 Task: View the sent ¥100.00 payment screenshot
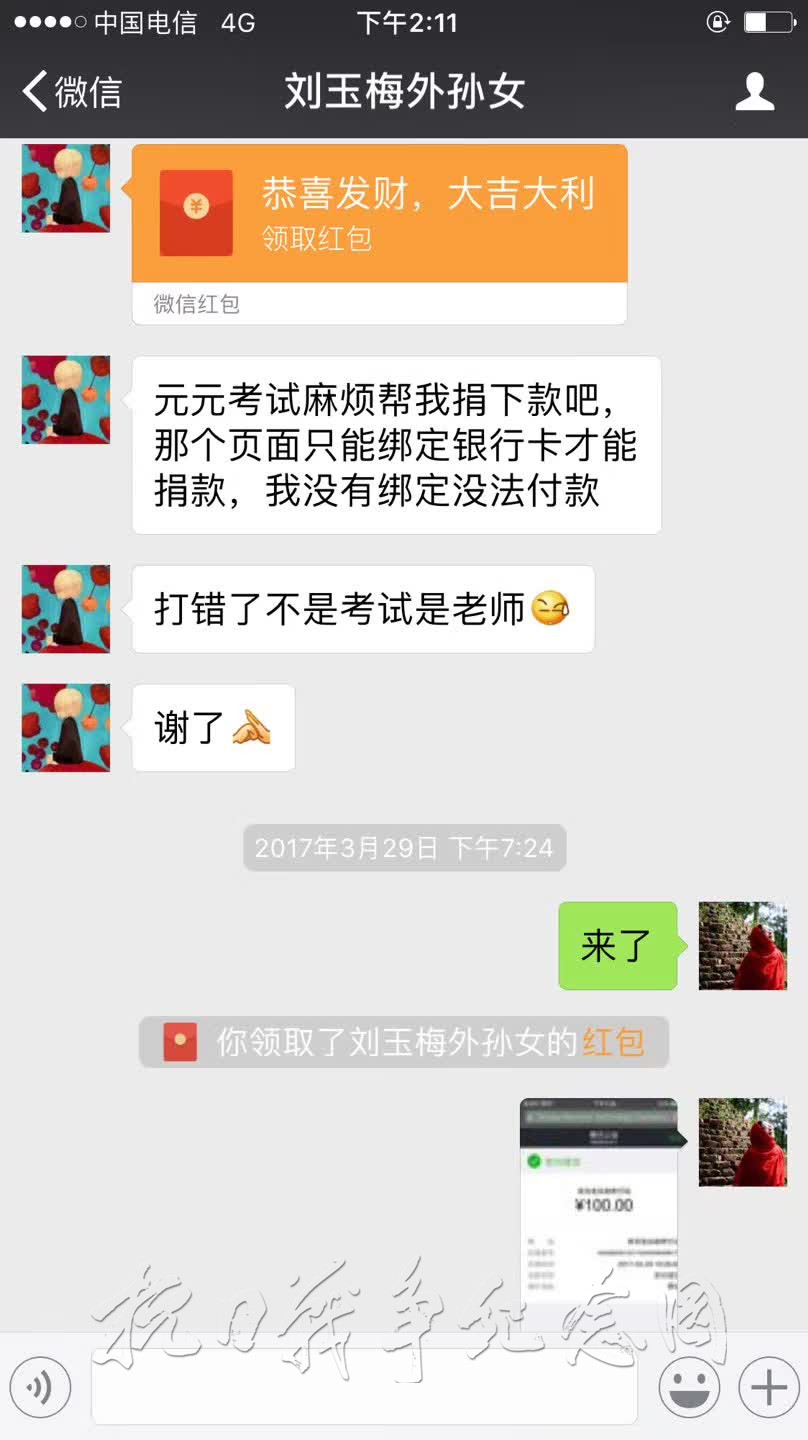(x=598, y=1200)
